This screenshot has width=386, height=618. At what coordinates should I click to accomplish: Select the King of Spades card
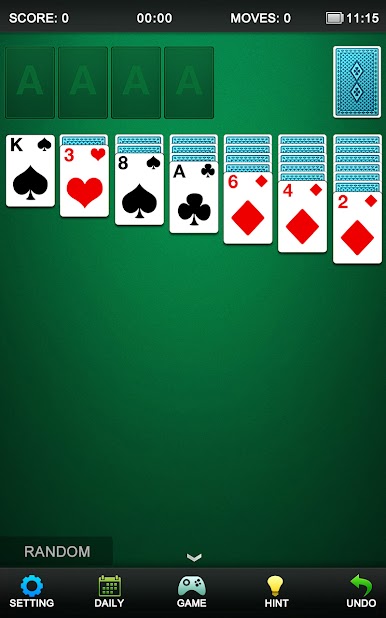coord(30,171)
